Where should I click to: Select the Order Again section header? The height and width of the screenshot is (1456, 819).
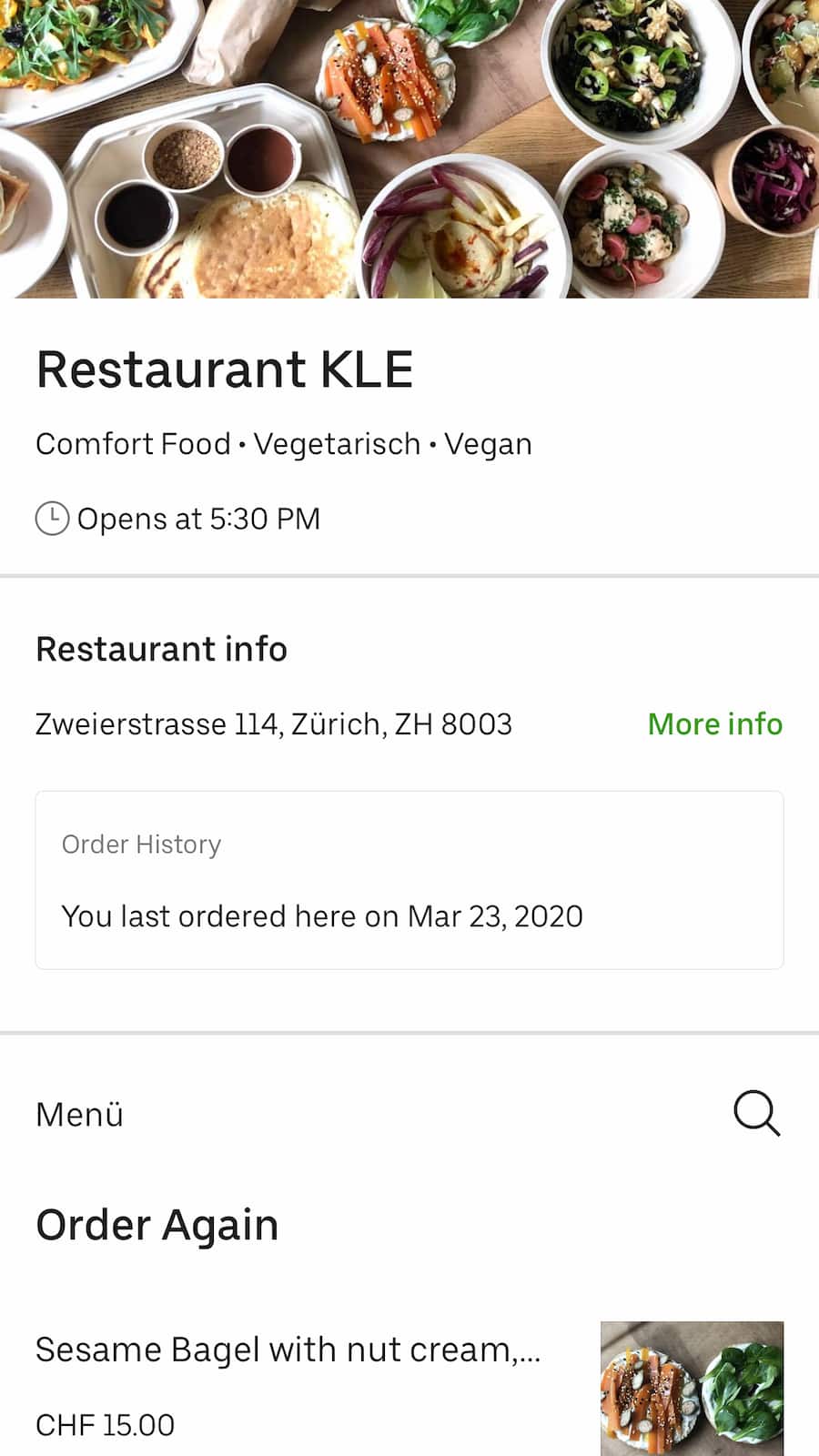click(x=157, y=1224)
